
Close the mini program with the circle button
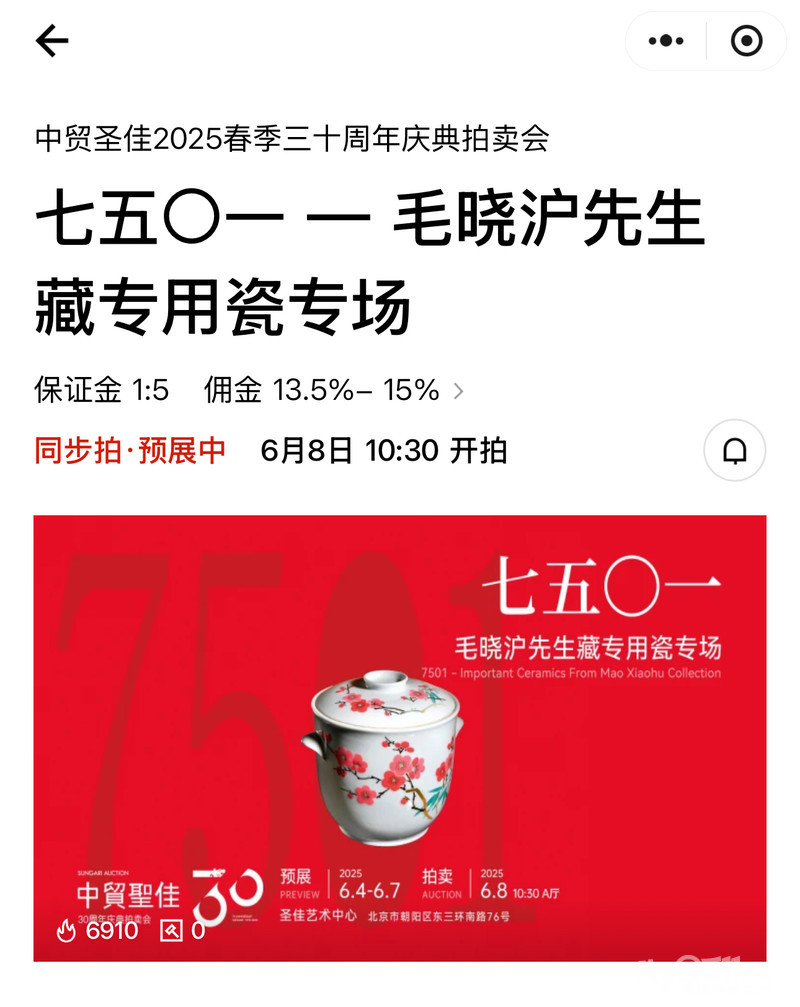(x=747, y=41)
